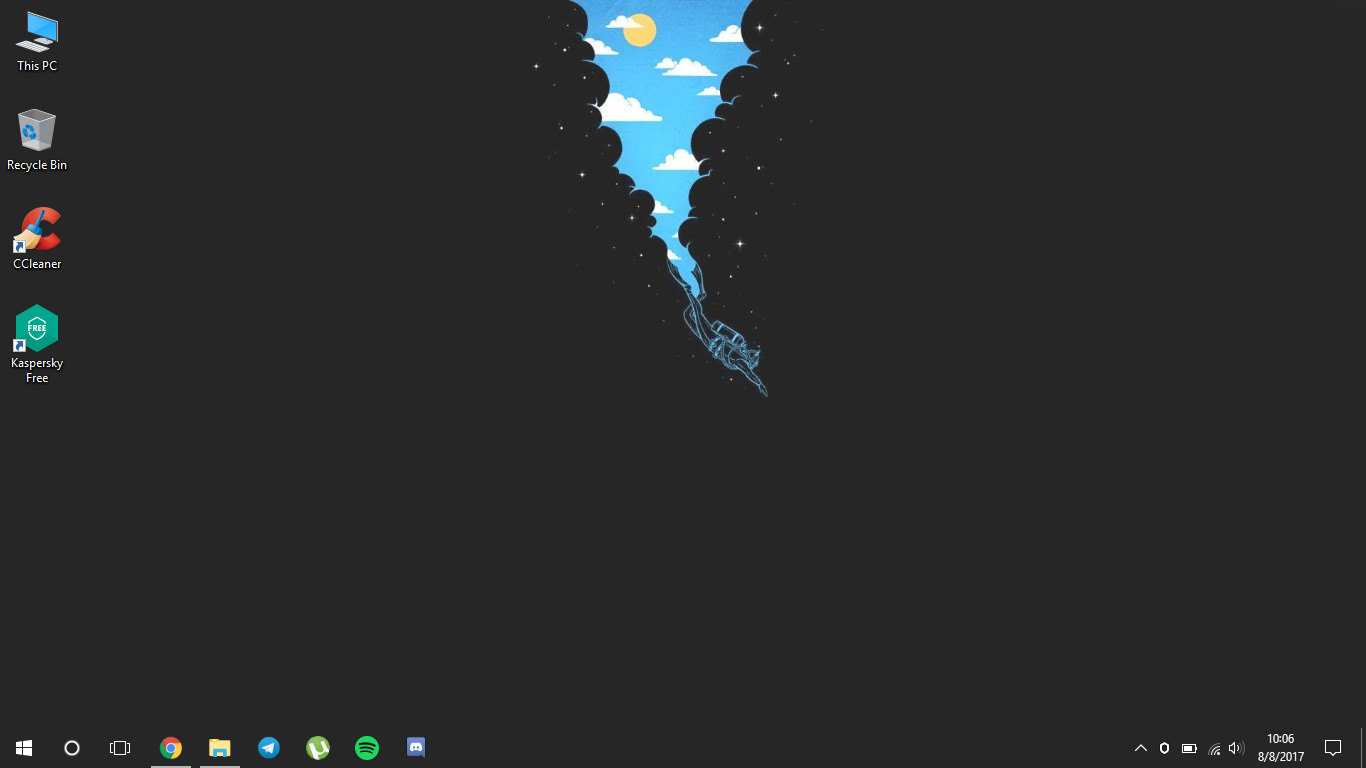
Task: Open Spotify from the taskbar
Action: pos(367,748)
